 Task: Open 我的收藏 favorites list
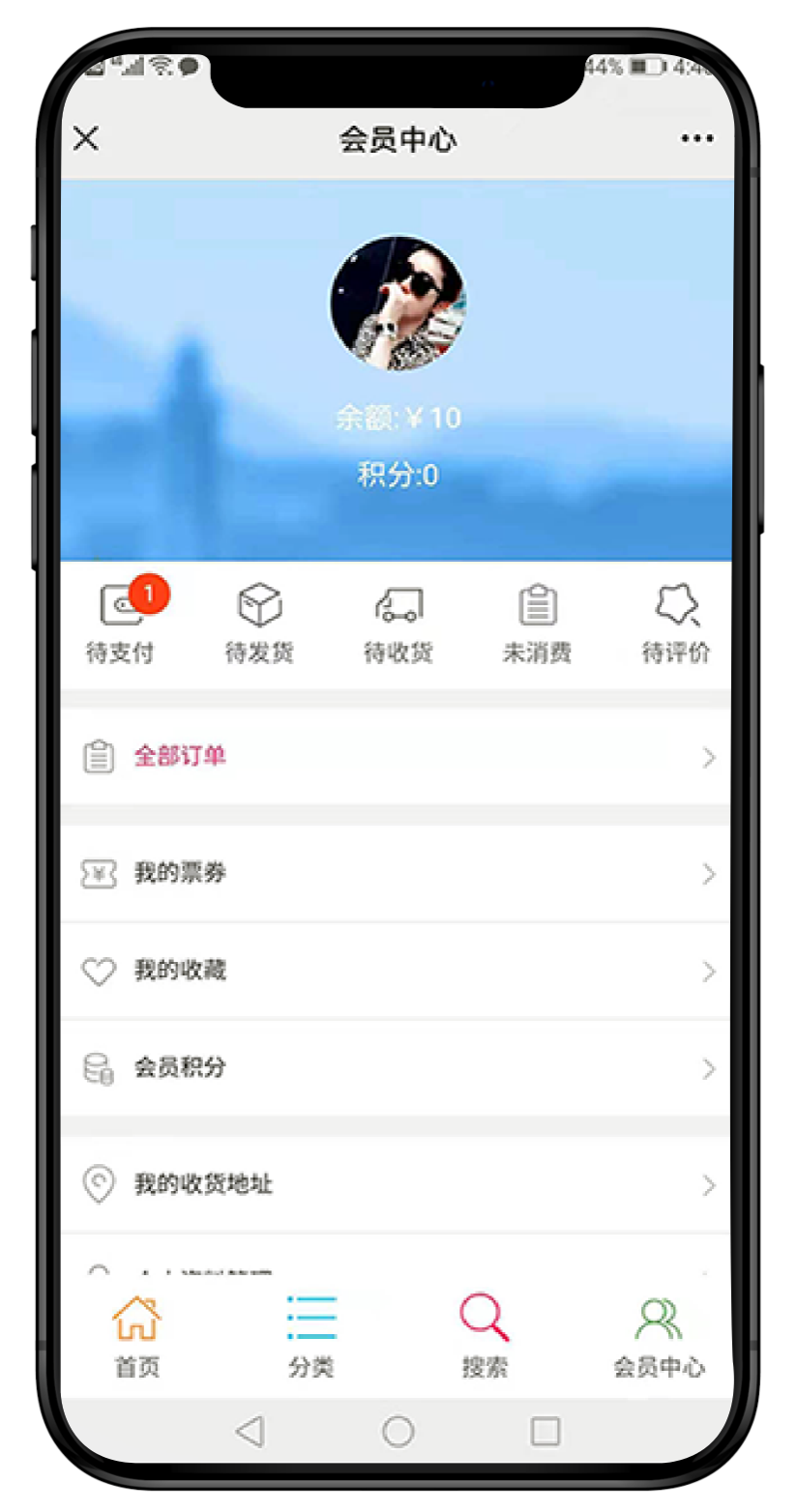tap(397, 971)
